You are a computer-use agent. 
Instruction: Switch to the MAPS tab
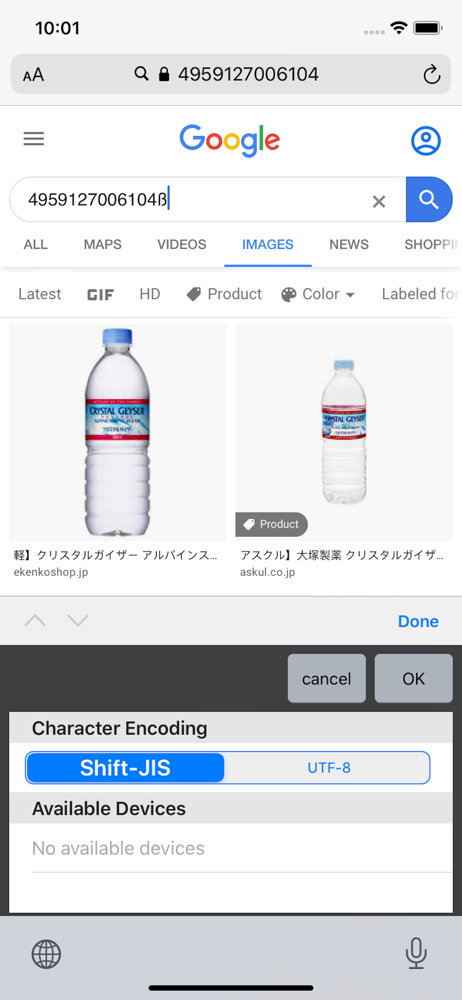click(x=103, y=244)
